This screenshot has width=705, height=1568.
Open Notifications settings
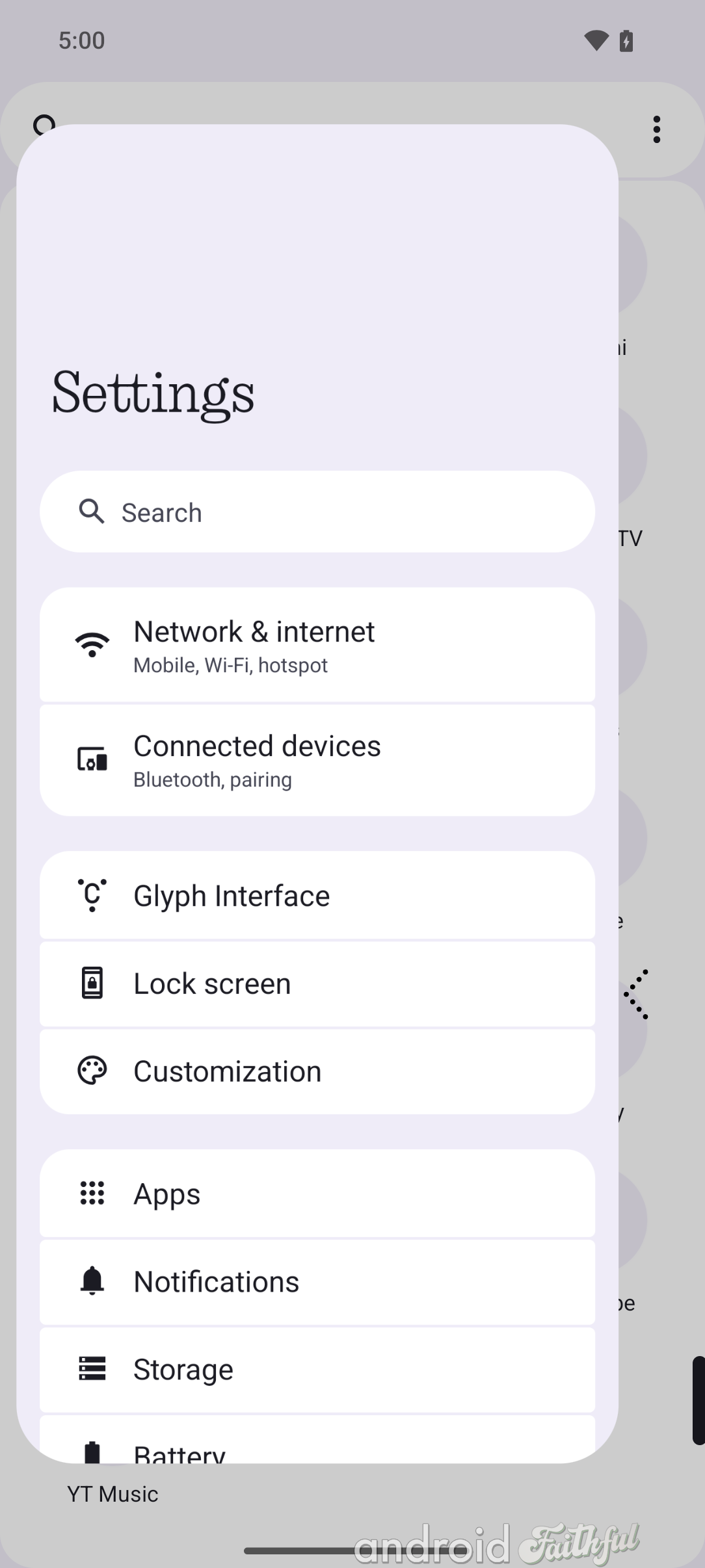pos(317,1282)
